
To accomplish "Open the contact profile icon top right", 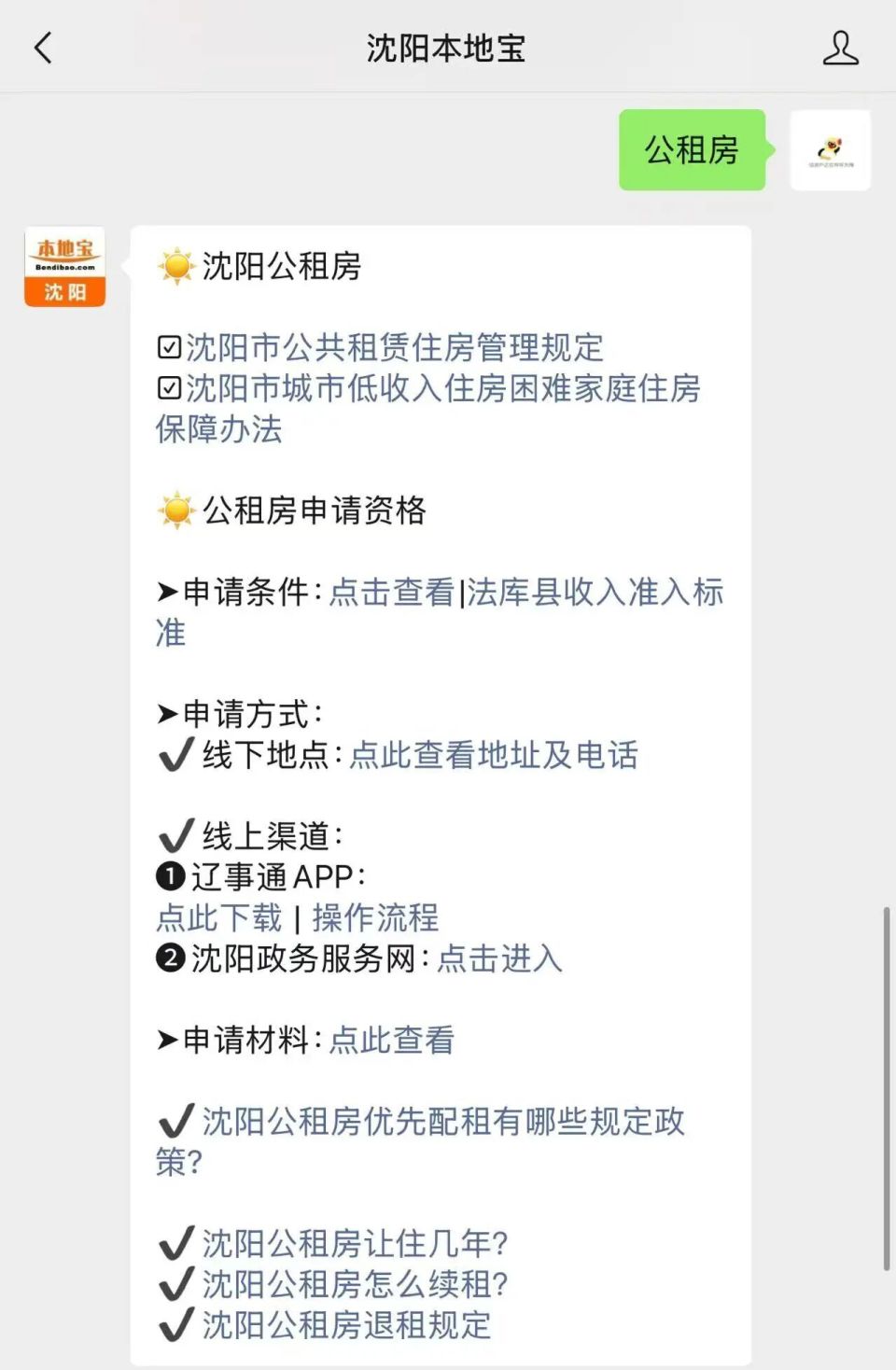I will [840, 48].
